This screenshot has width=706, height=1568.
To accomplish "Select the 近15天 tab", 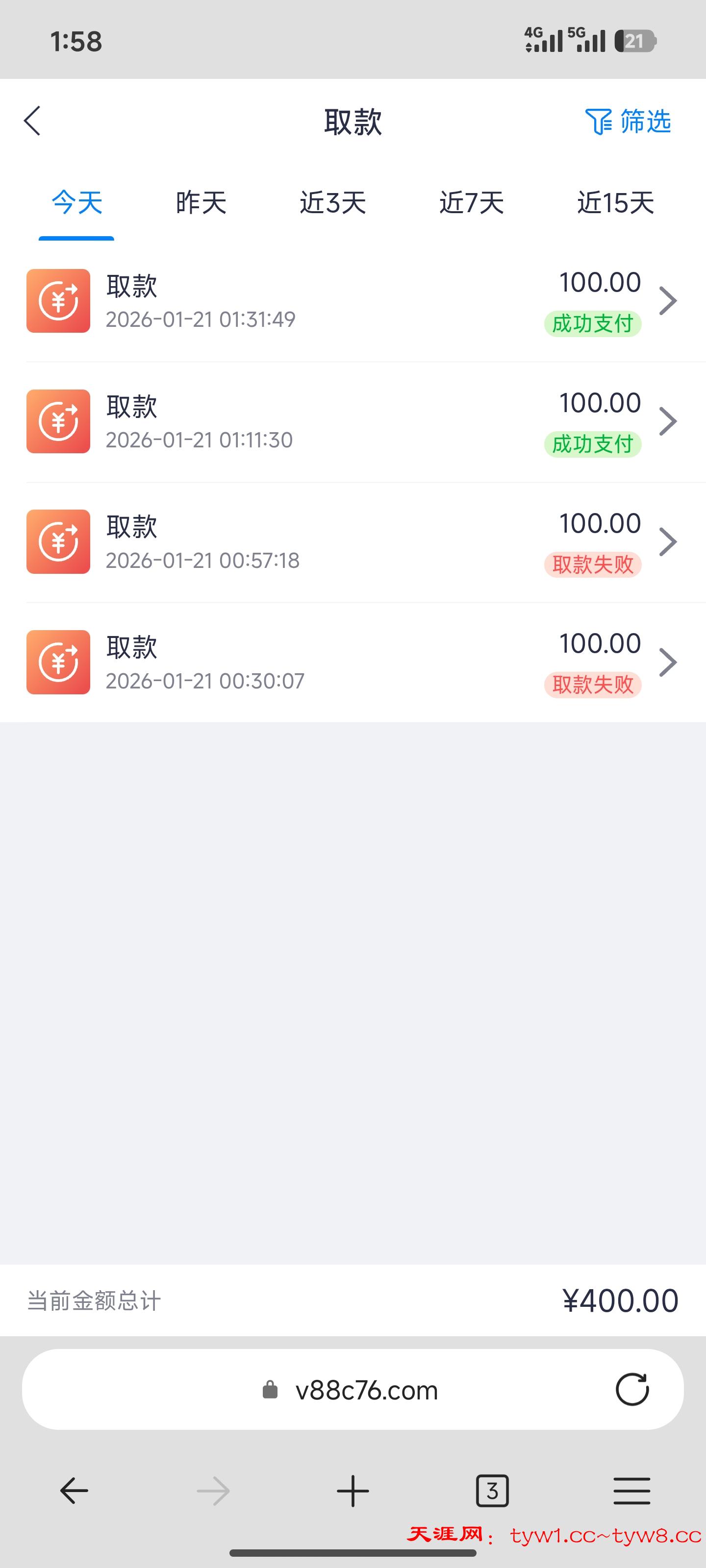I will tap(615, 203).
